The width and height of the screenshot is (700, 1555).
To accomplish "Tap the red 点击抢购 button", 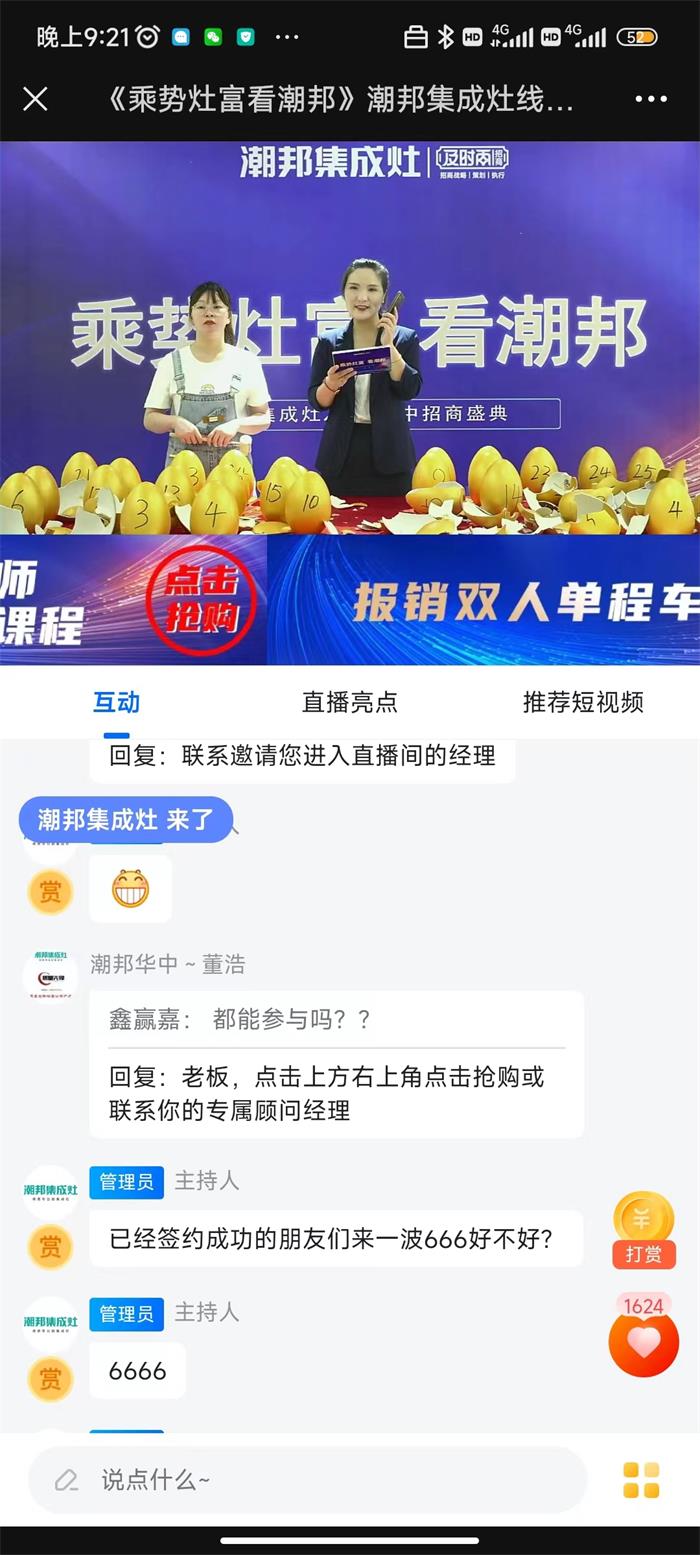I will 200,601.
